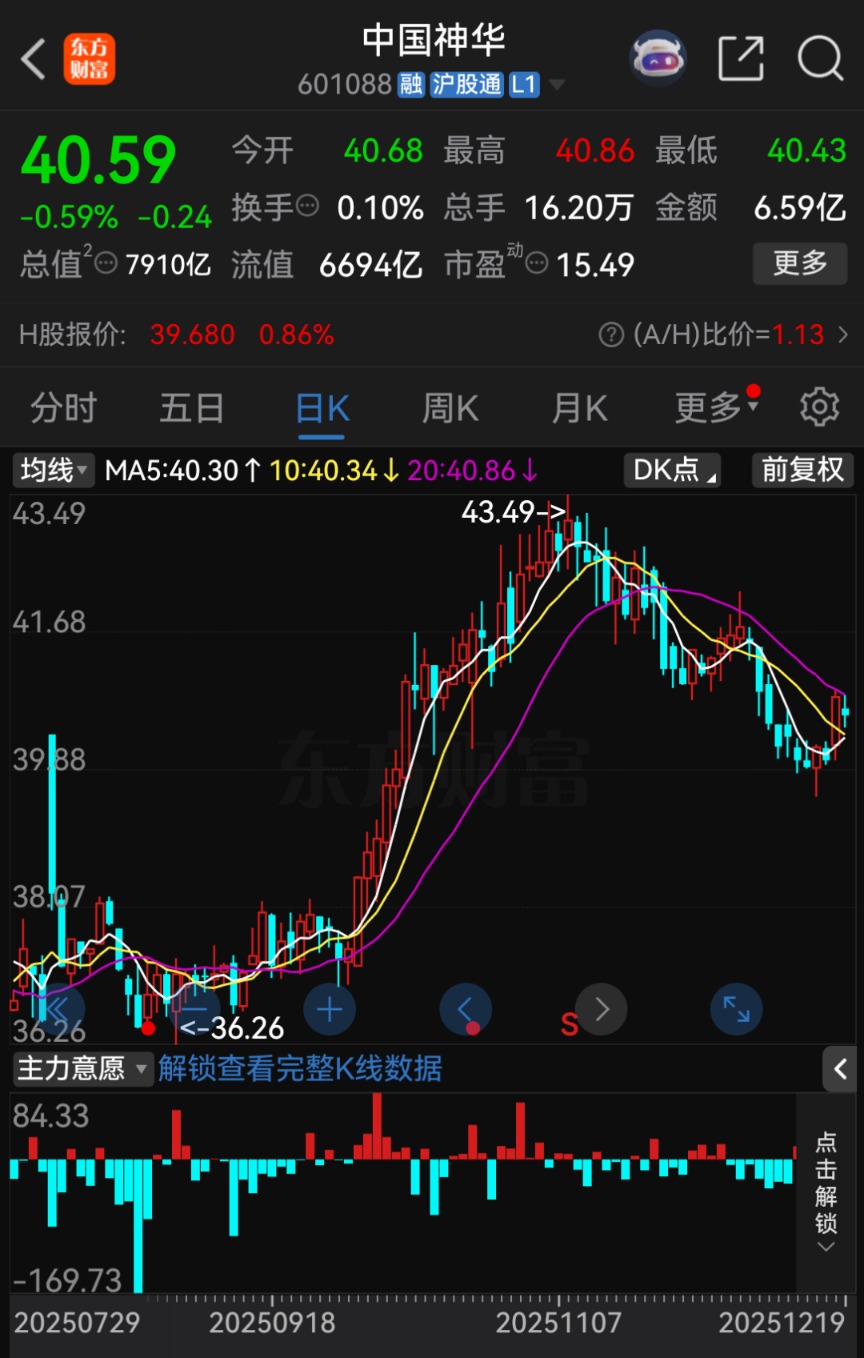Go back using the top-left arrow
Viewport: 864px width, 1358px height.
click(33, 59)
